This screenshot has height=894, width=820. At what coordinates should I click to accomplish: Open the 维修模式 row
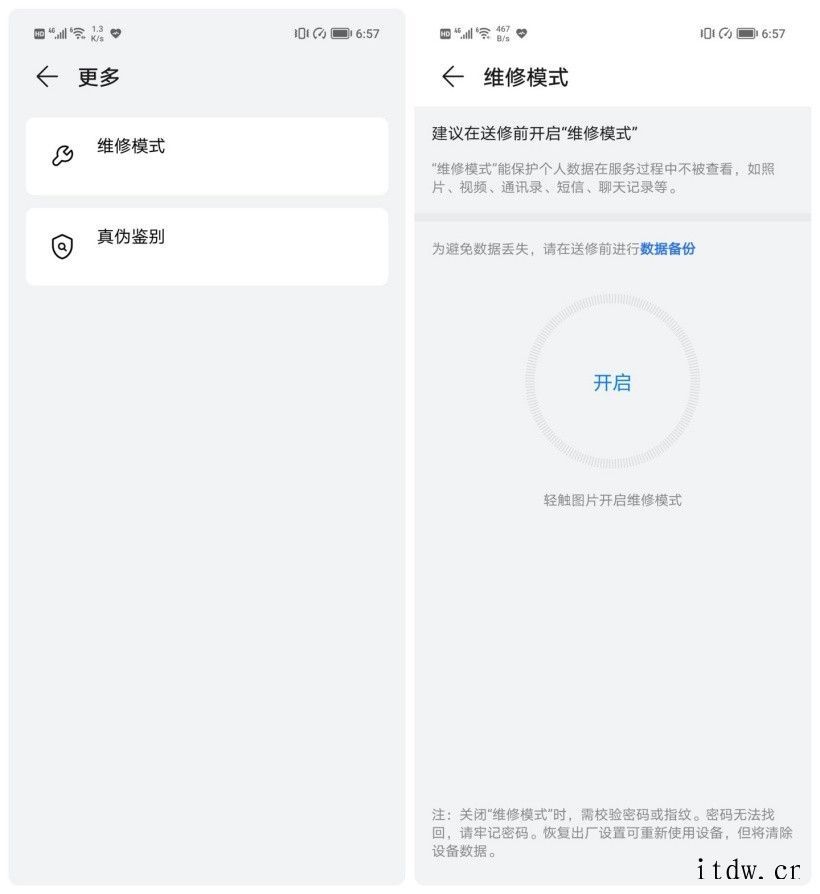[x=207, y=156]
